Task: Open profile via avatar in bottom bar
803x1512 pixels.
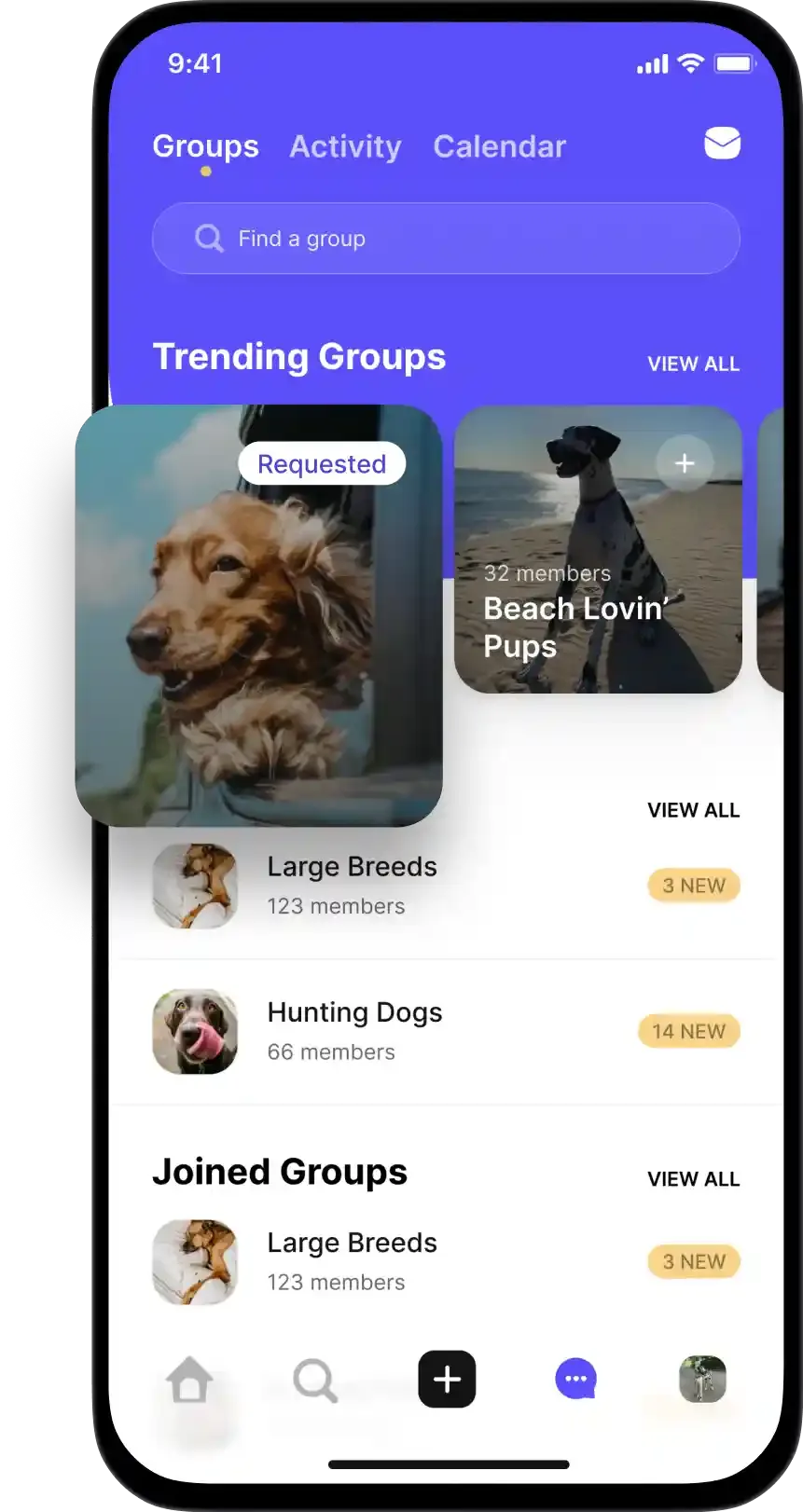Action: pos(702,1380)
